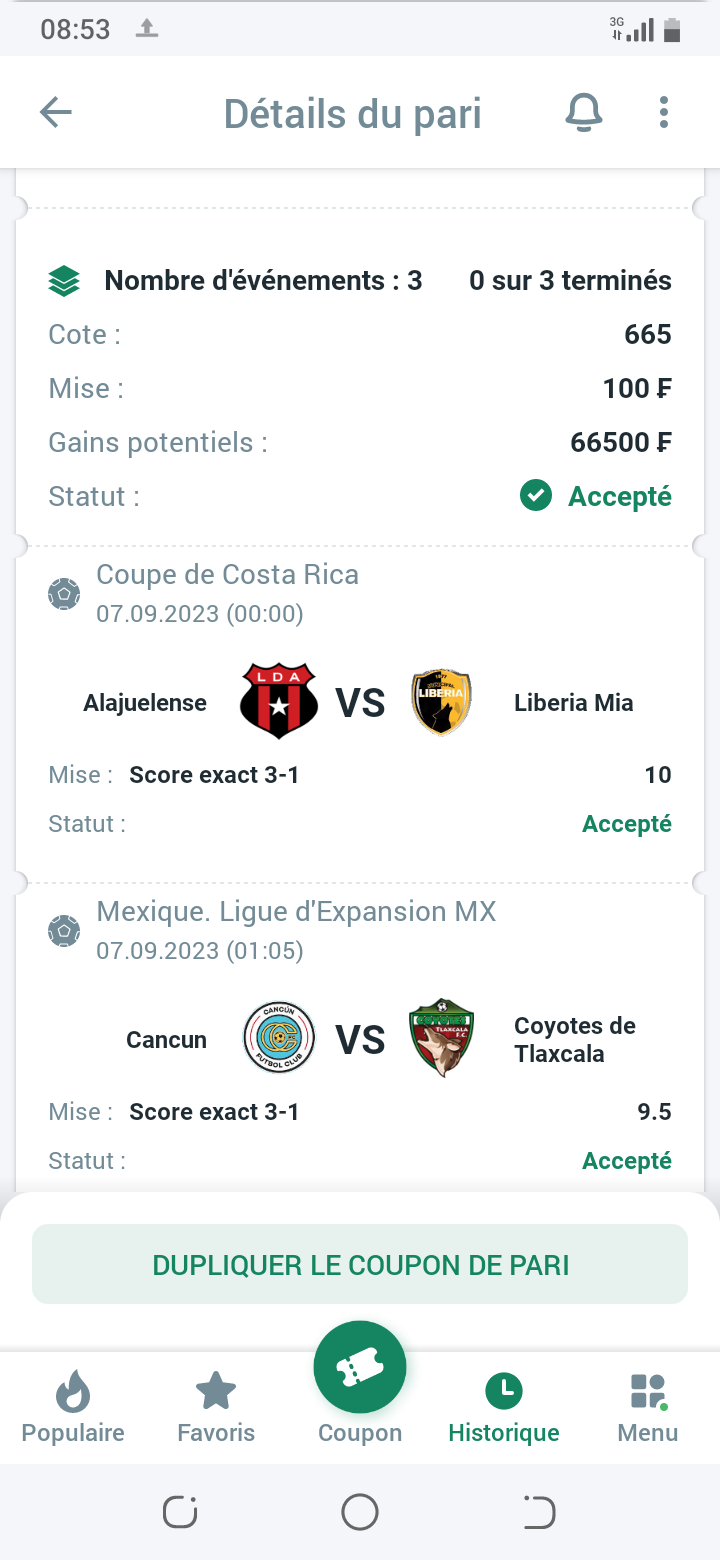
Task: Tap the system home button
Action: pos(360,1512)
